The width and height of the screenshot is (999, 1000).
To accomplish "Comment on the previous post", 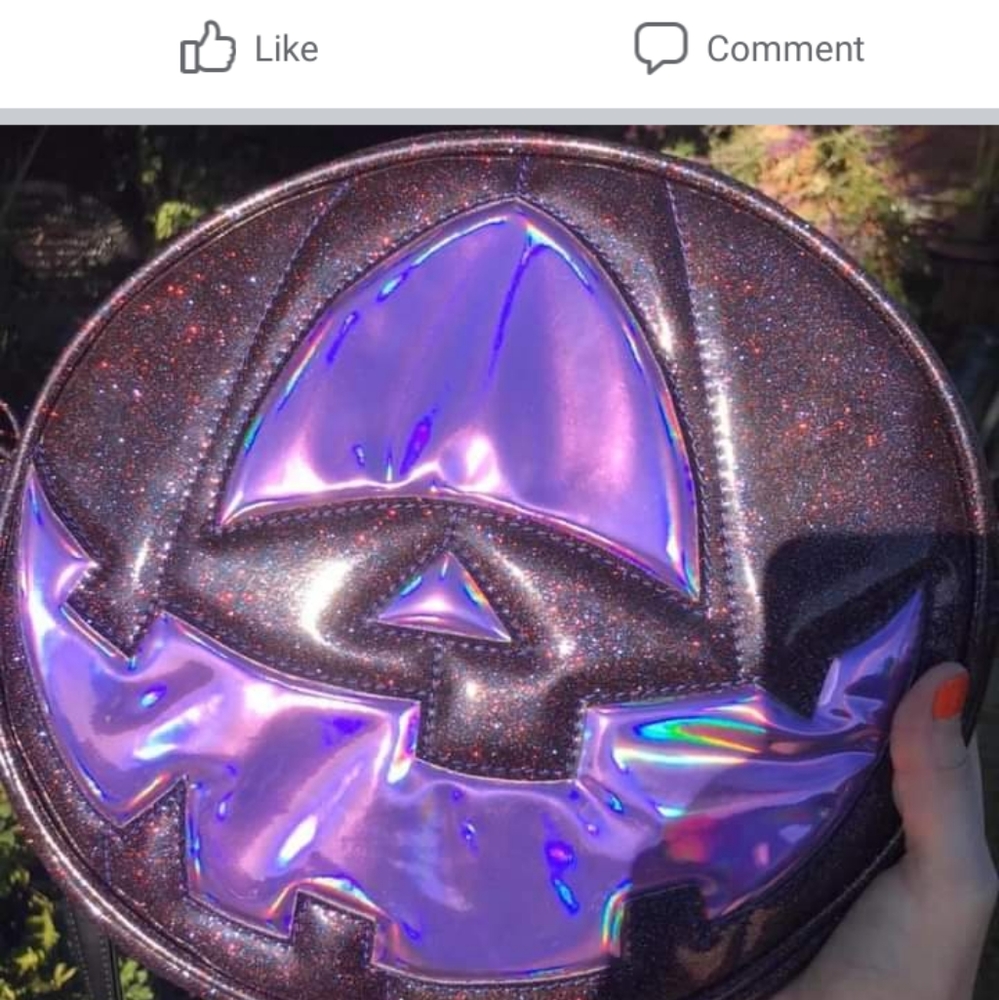I will coord(749,48).
